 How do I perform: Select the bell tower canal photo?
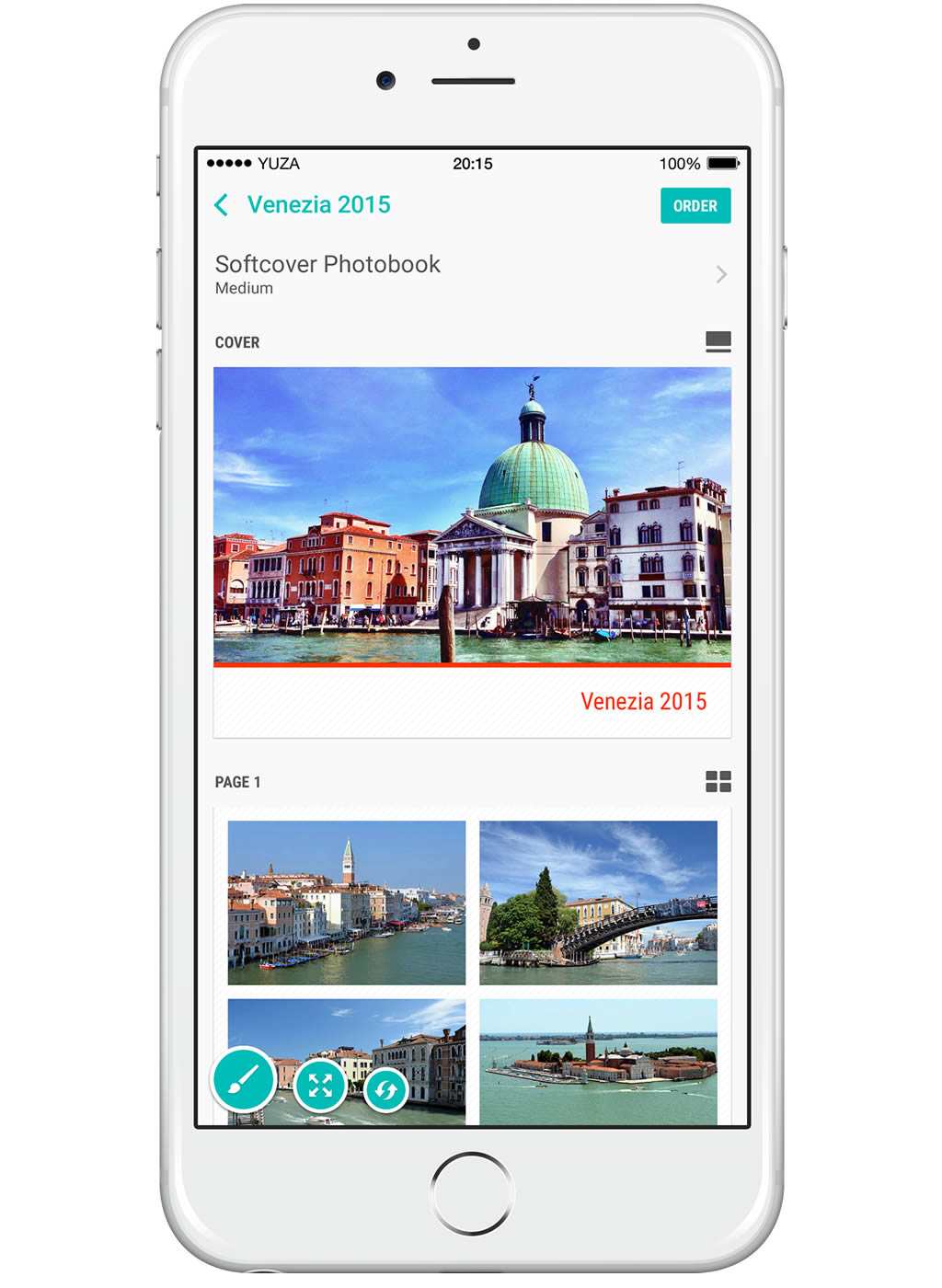(x=346, y=902)
